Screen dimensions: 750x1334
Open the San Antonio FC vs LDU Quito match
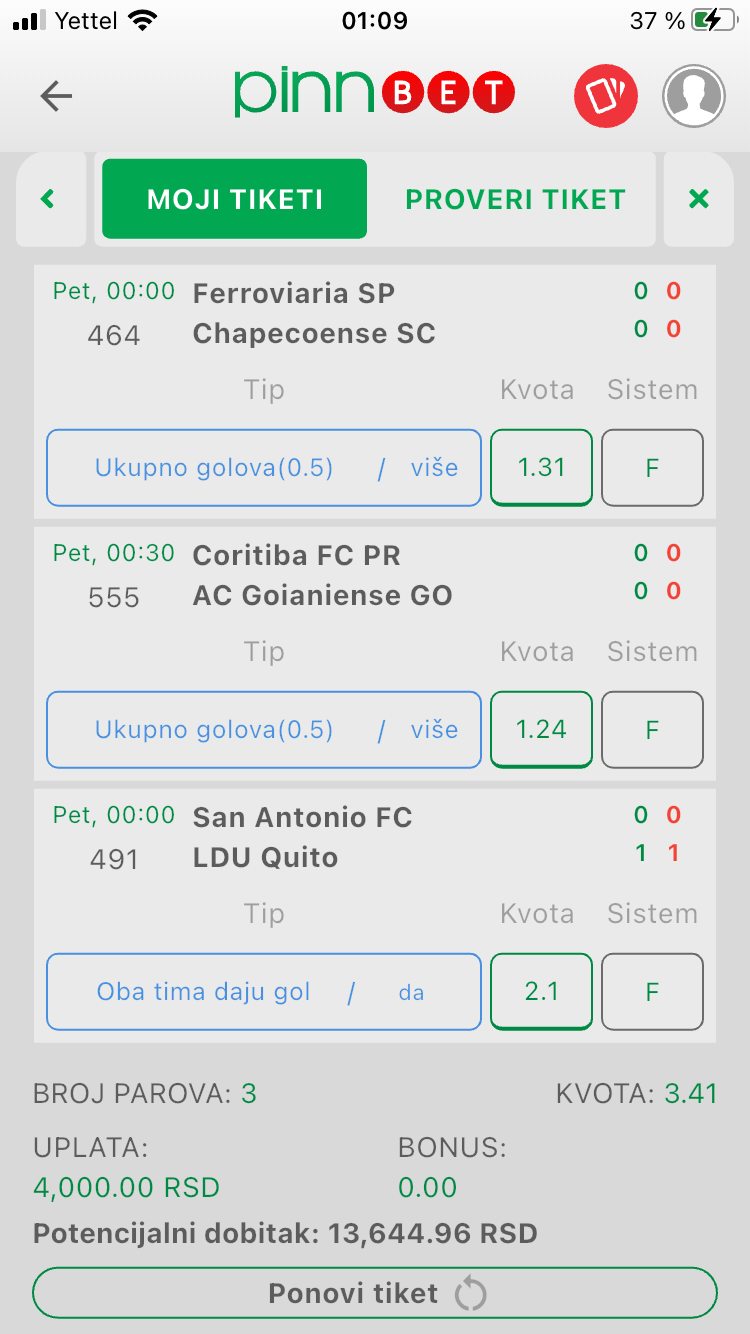(302, 837)
